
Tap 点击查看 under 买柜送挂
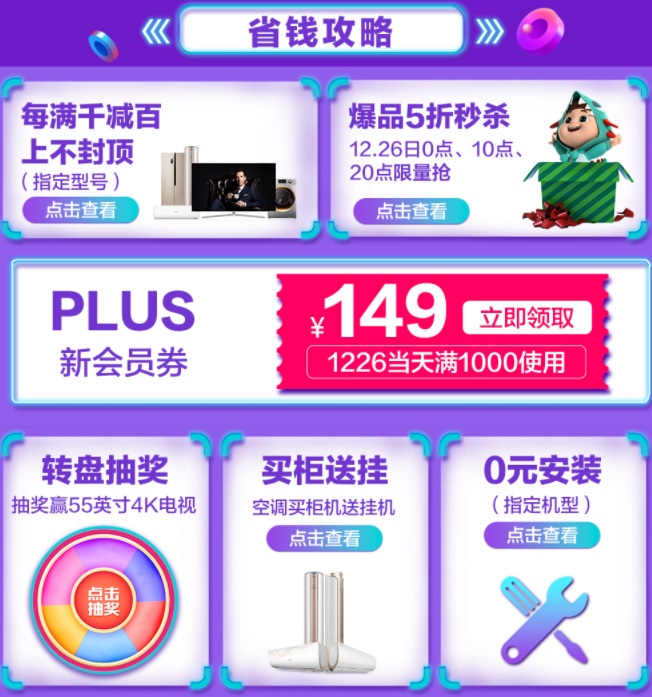coord(324,538)
